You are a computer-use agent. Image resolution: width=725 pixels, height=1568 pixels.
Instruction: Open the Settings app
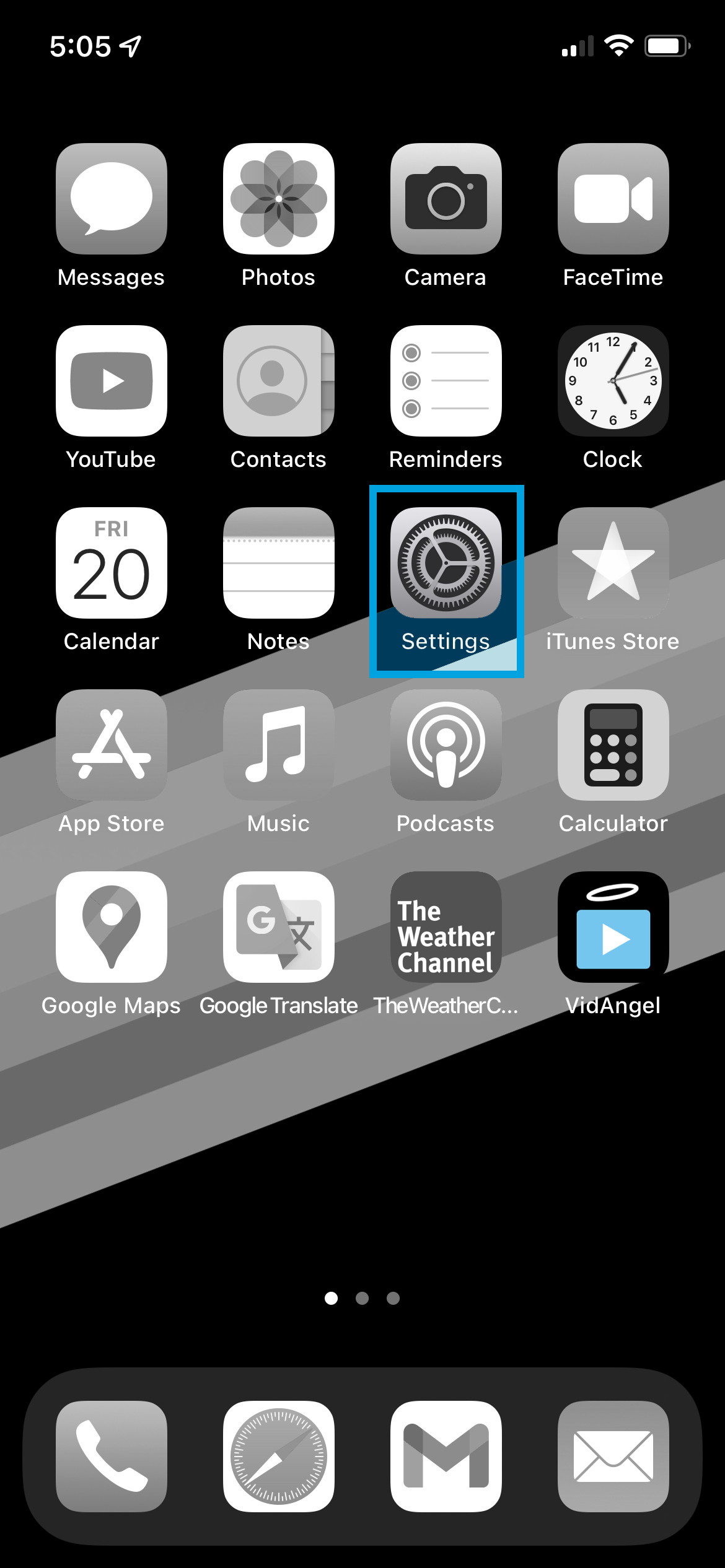pyautogui.click(x=446, y=563)
